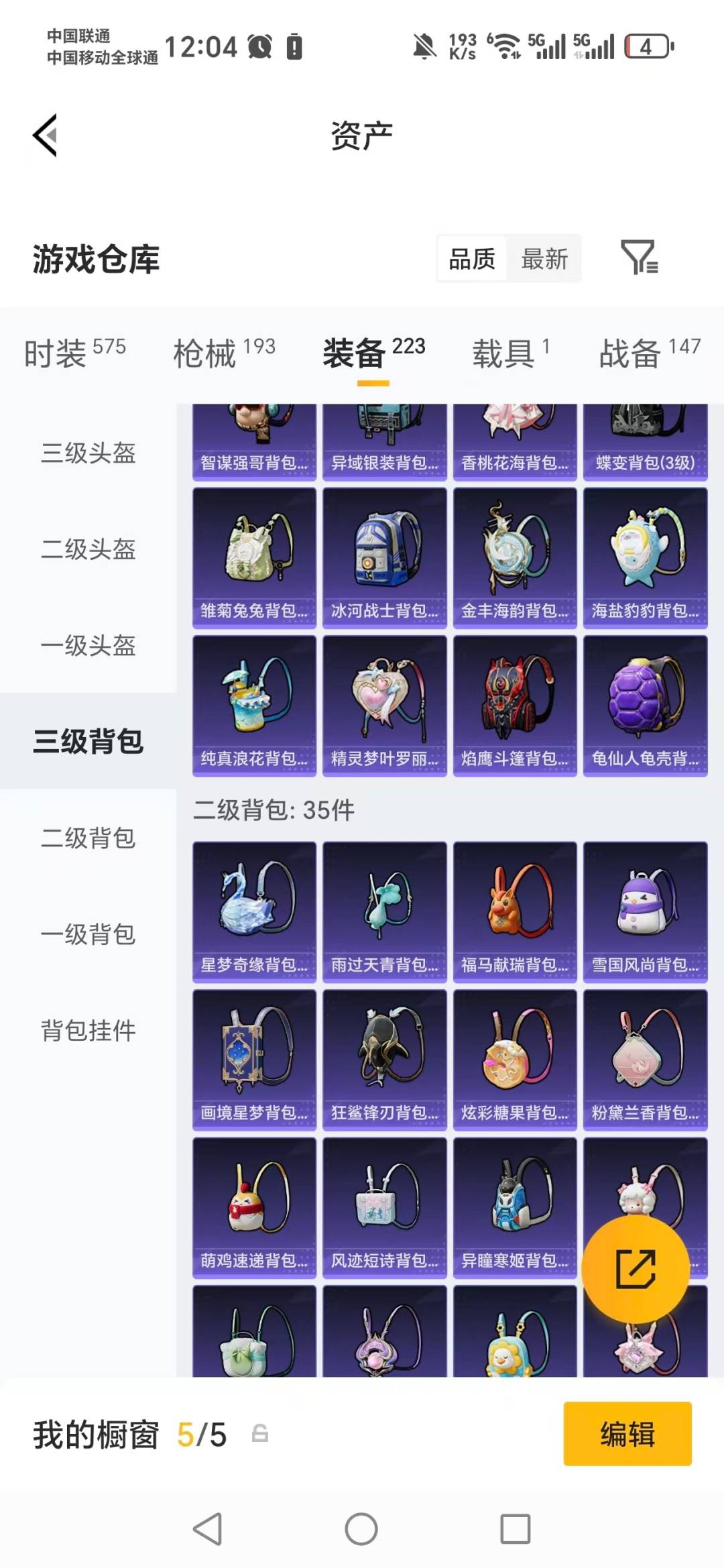Screen dimensions: 724x1568
Task: Open the 二级背包 category
Action: pos(87,839)
